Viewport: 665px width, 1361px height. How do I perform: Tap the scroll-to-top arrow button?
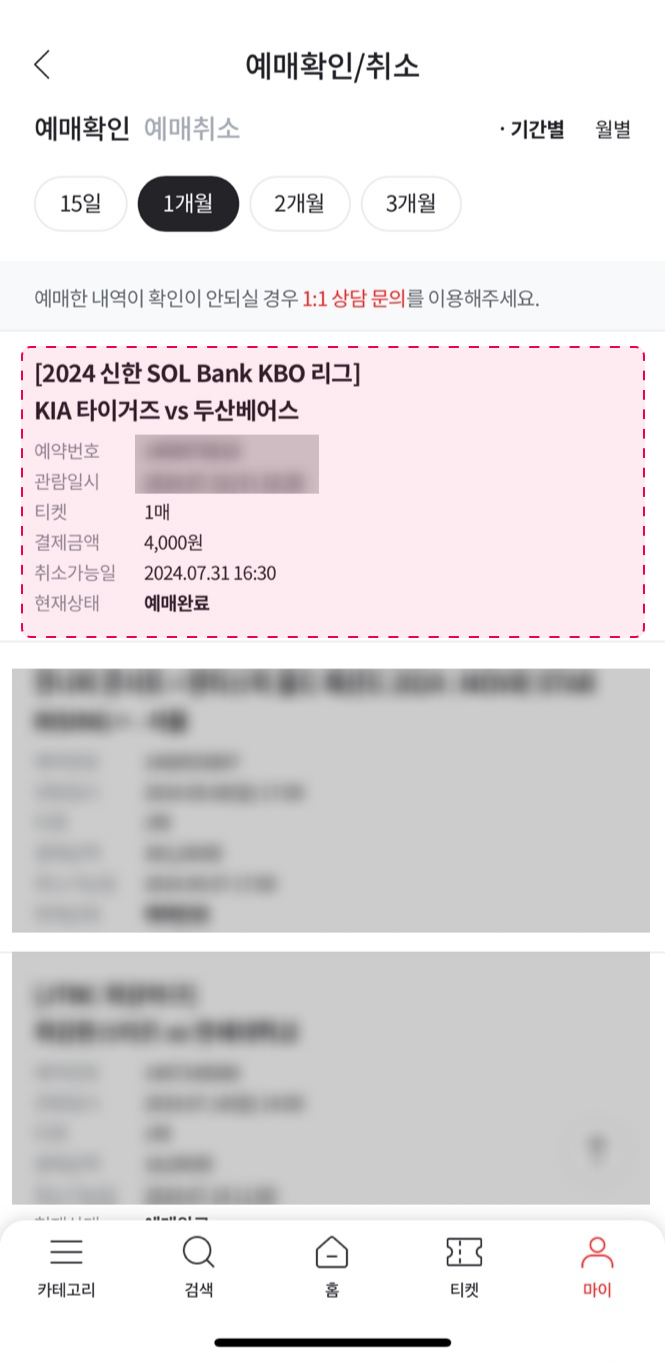(x=598, y=1151)
